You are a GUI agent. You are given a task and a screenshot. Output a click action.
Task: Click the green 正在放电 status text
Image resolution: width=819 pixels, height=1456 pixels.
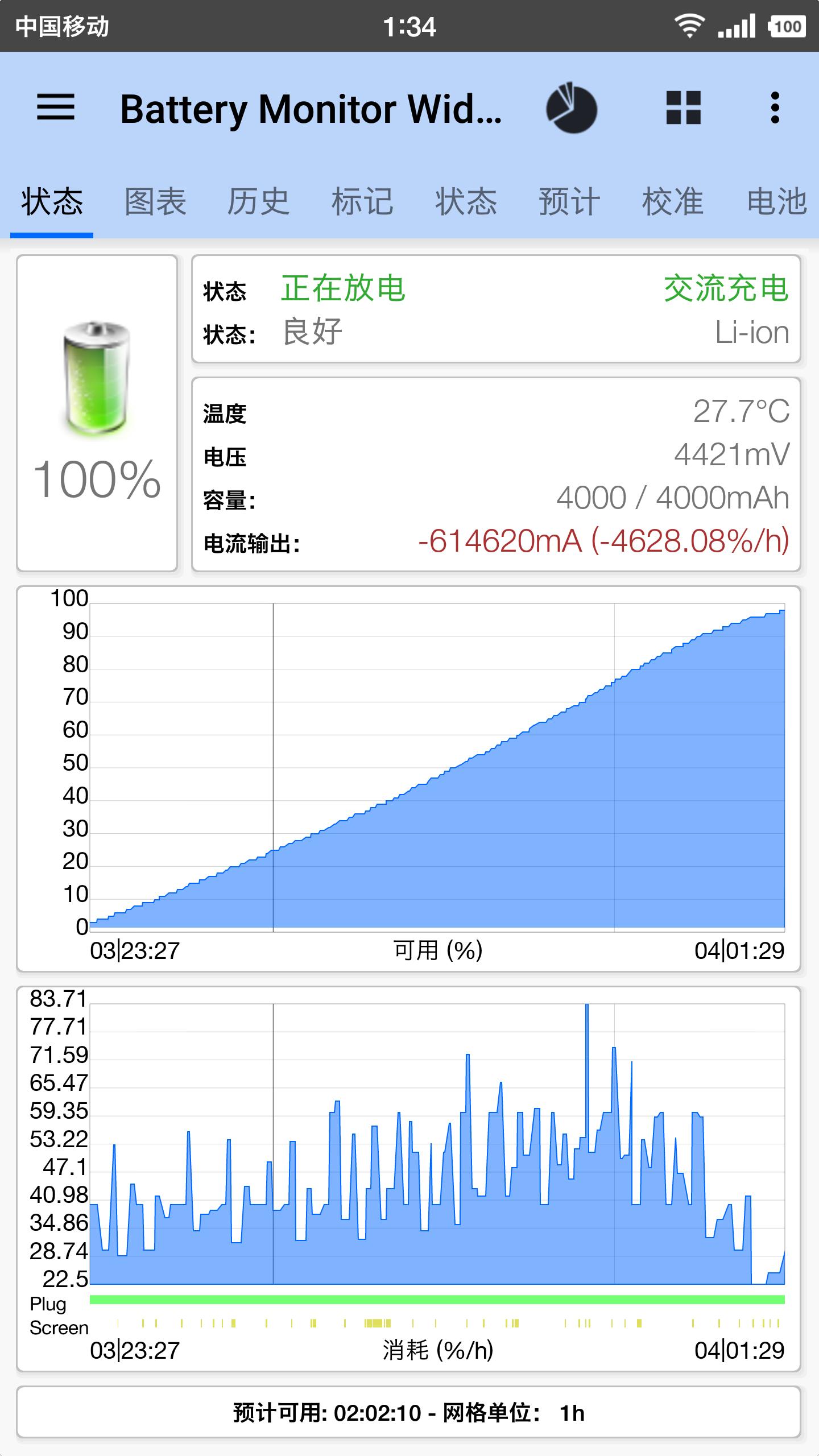[342, 289]
